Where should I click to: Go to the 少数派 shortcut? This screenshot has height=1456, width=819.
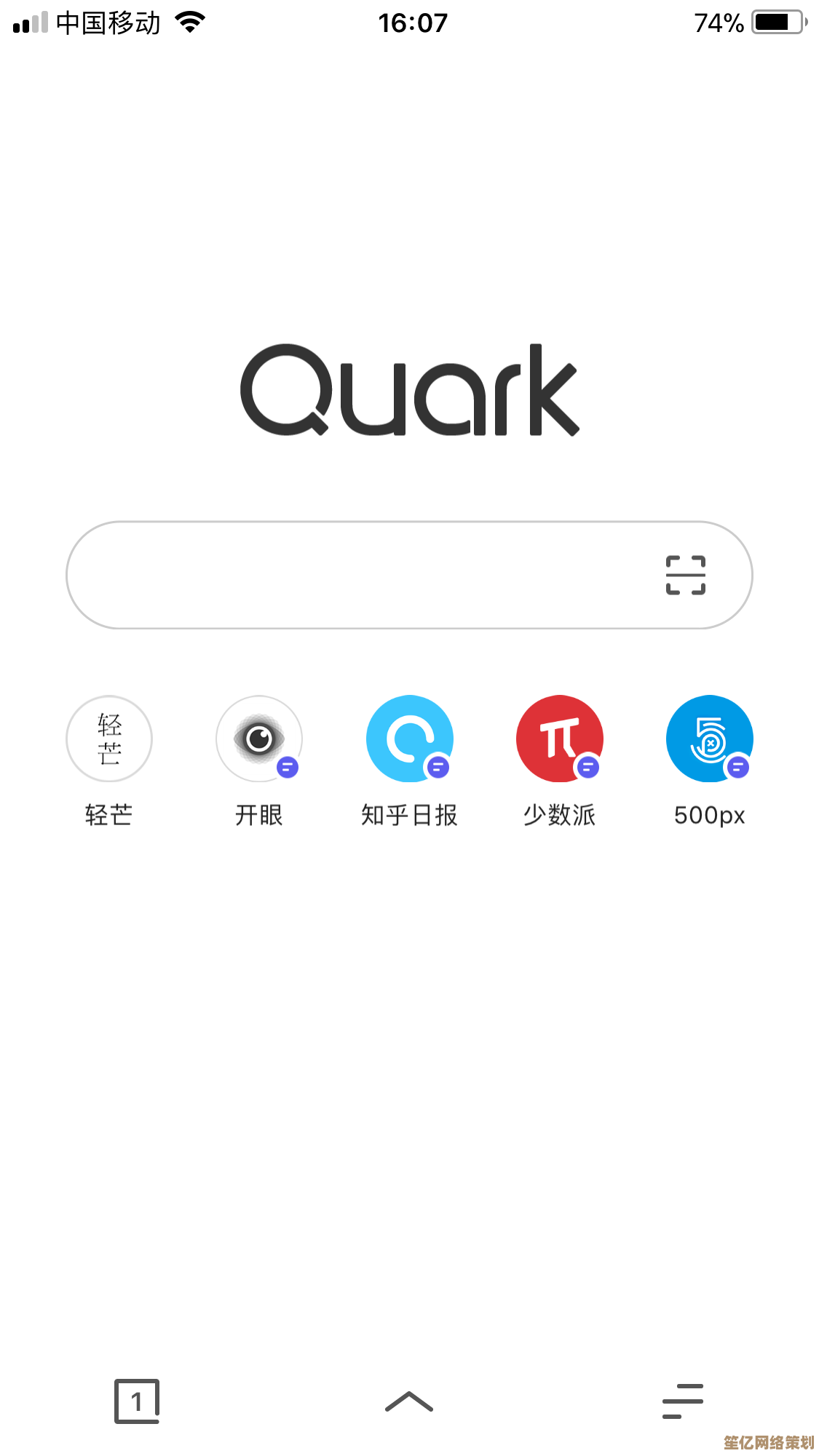click(559, 739)
